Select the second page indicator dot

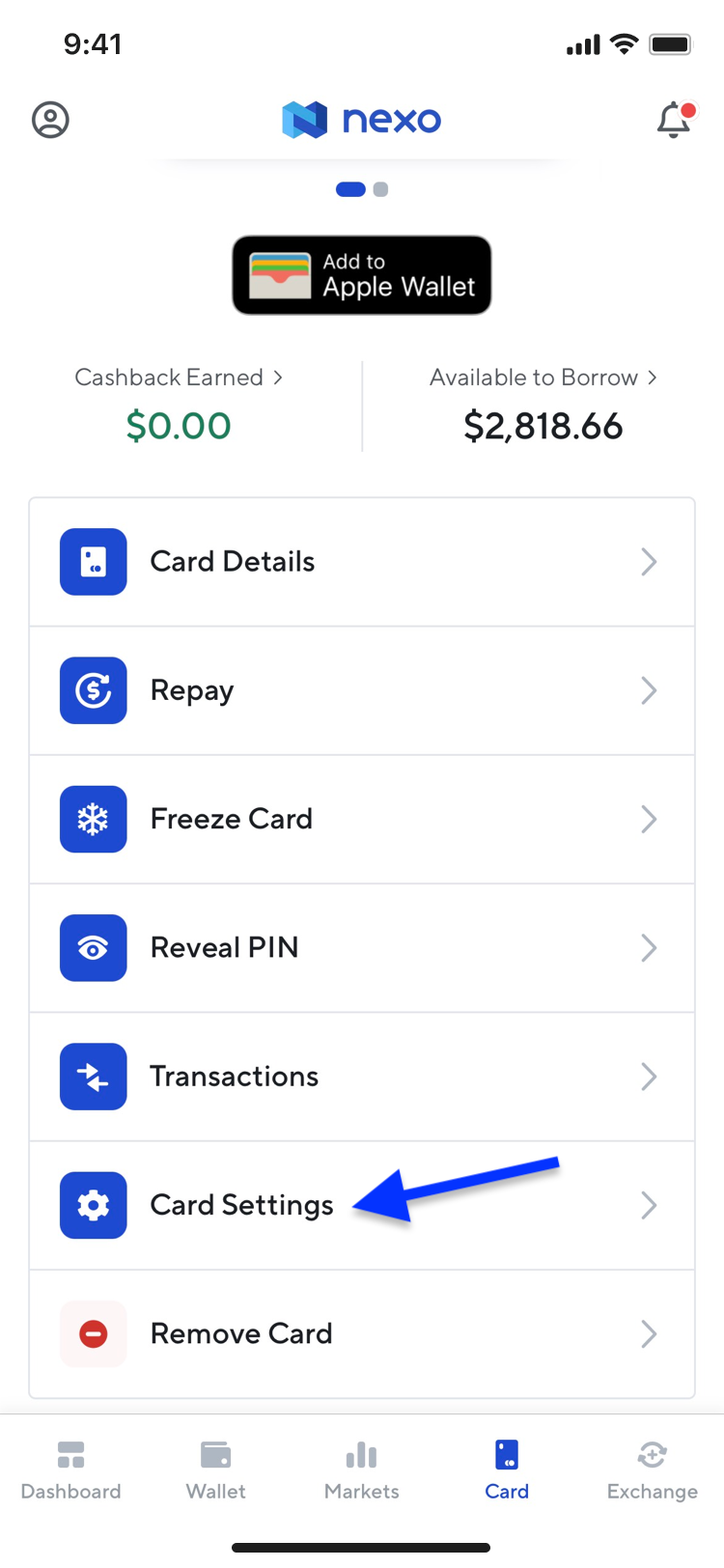click(380, 188)
